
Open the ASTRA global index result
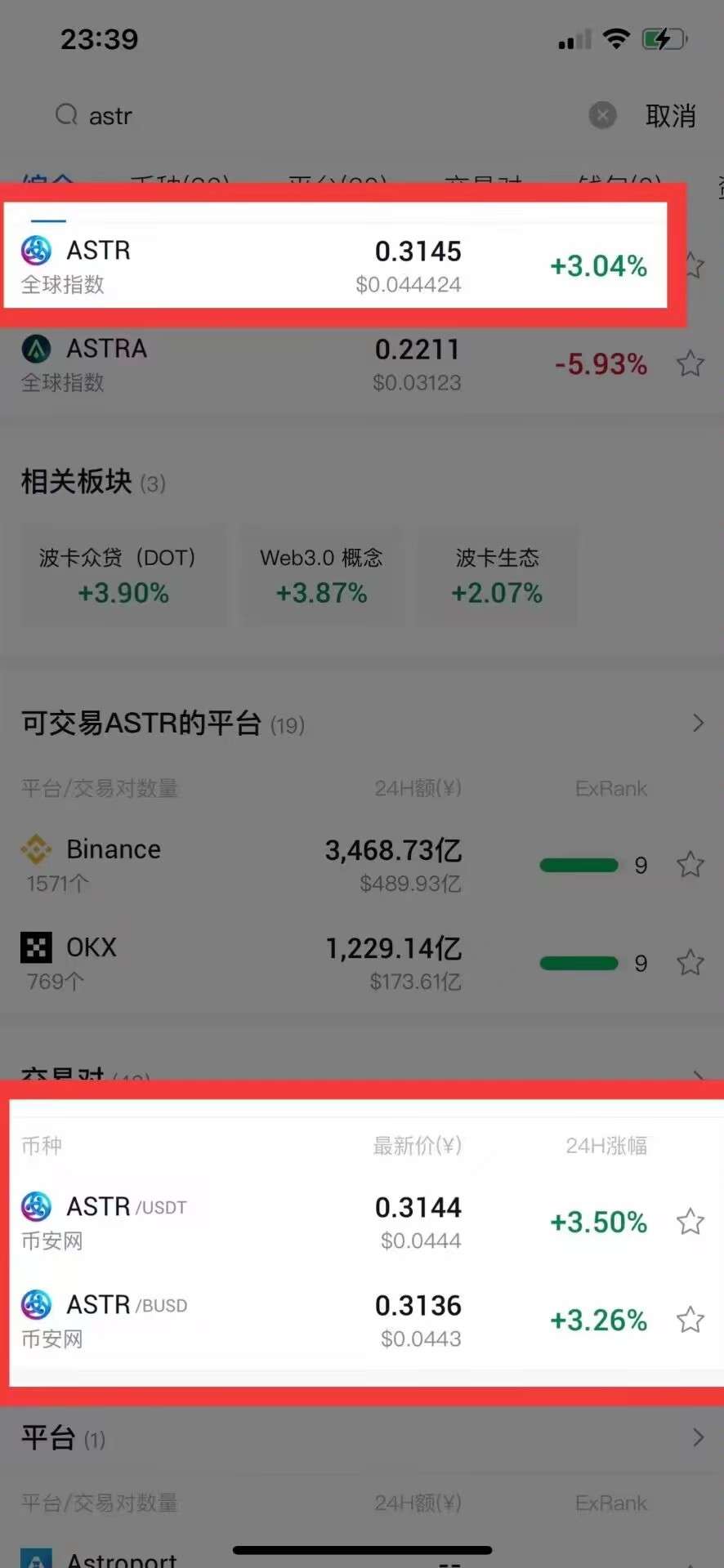tap(327, 364)
